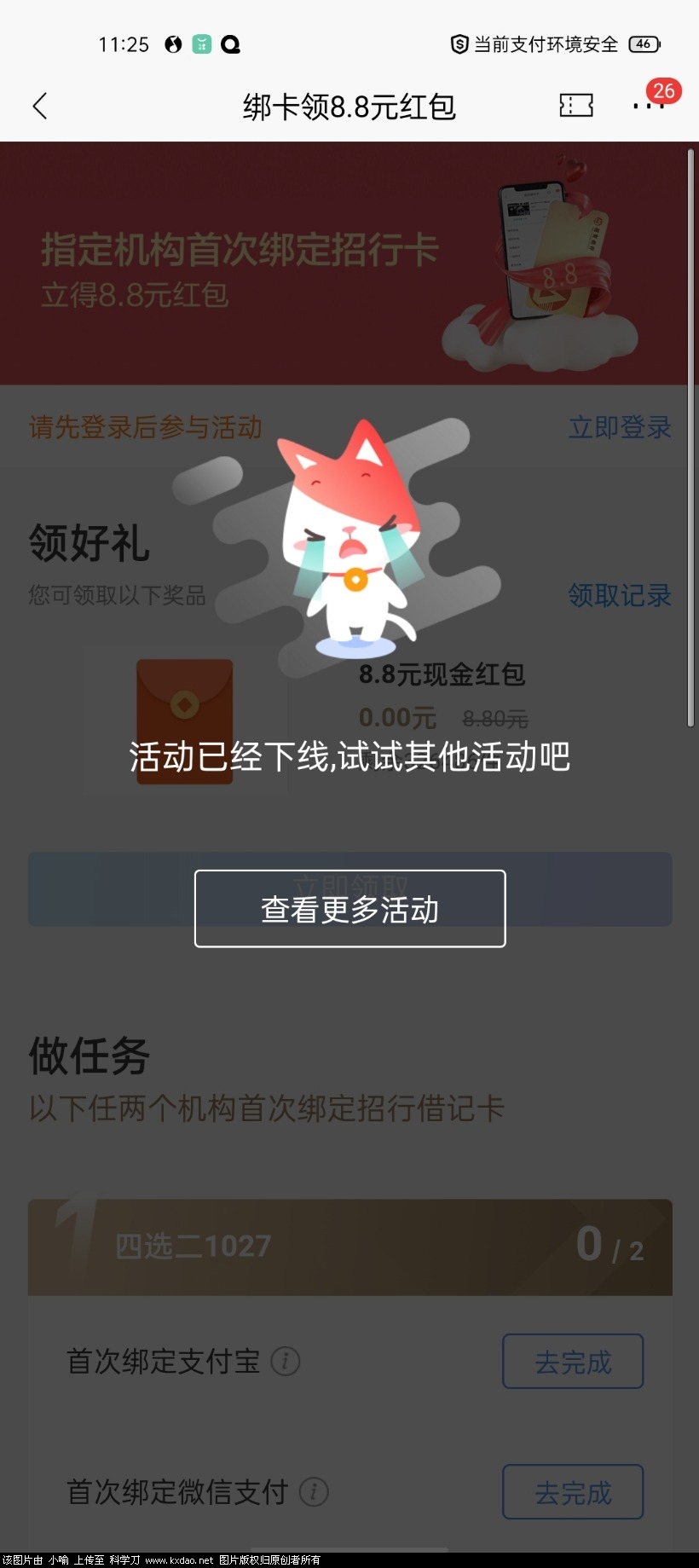Tap the info icon next to 首次绑定微信支付
This screenshot has height=1568, width=699.
click(316, 1492)
